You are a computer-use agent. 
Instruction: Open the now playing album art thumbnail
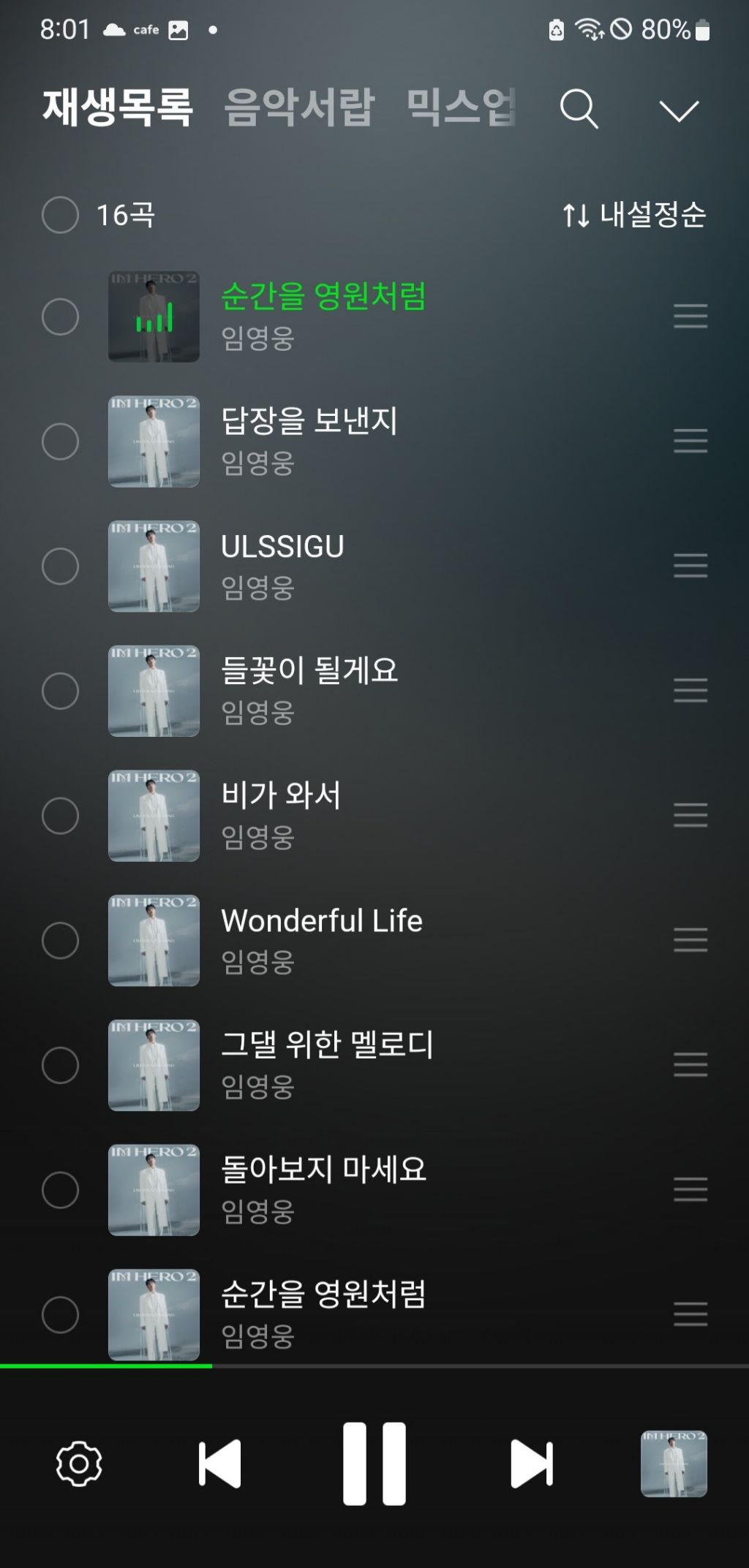(674, 1463)
